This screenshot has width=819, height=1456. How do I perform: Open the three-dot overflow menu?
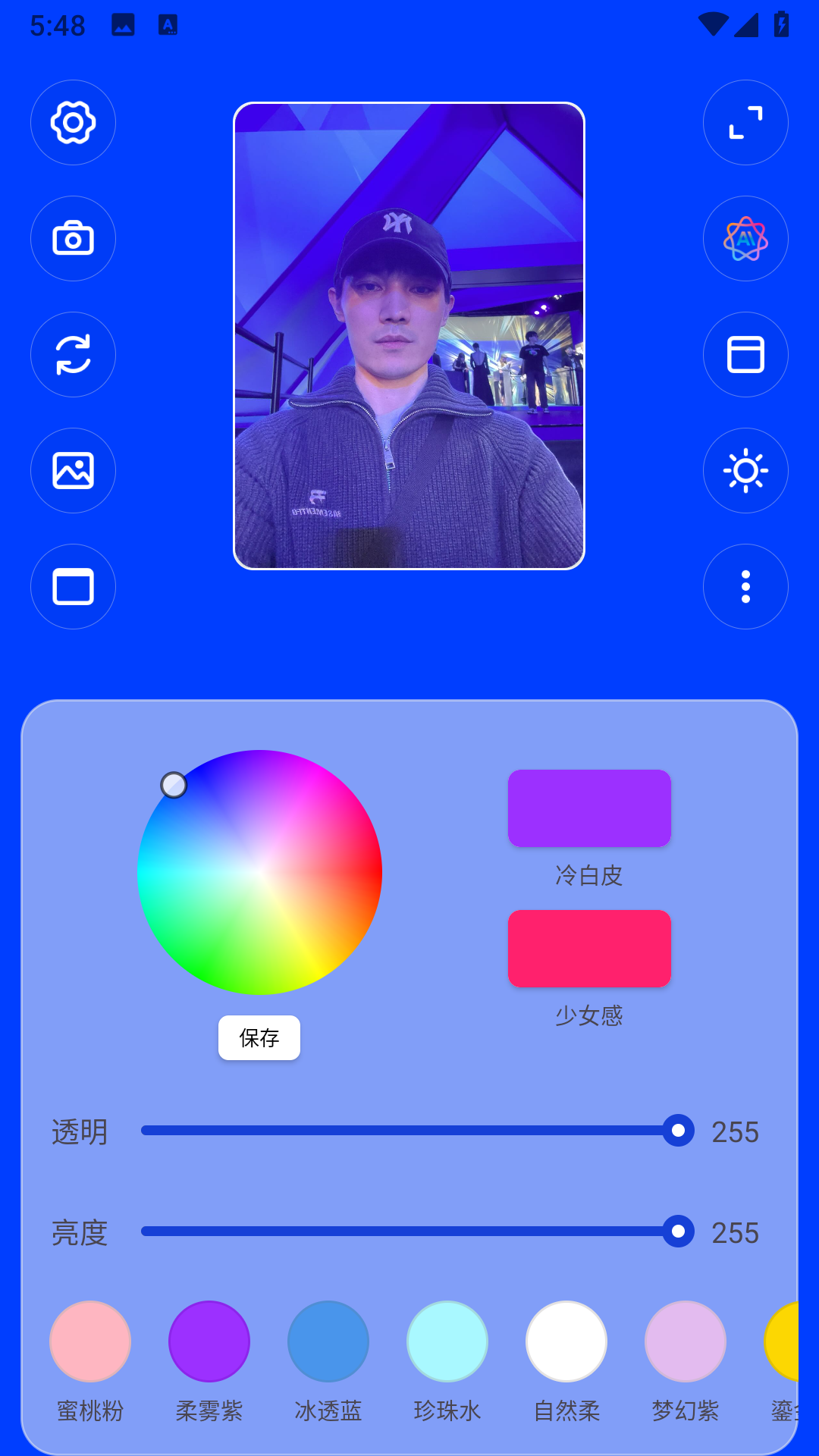point(745,587)
